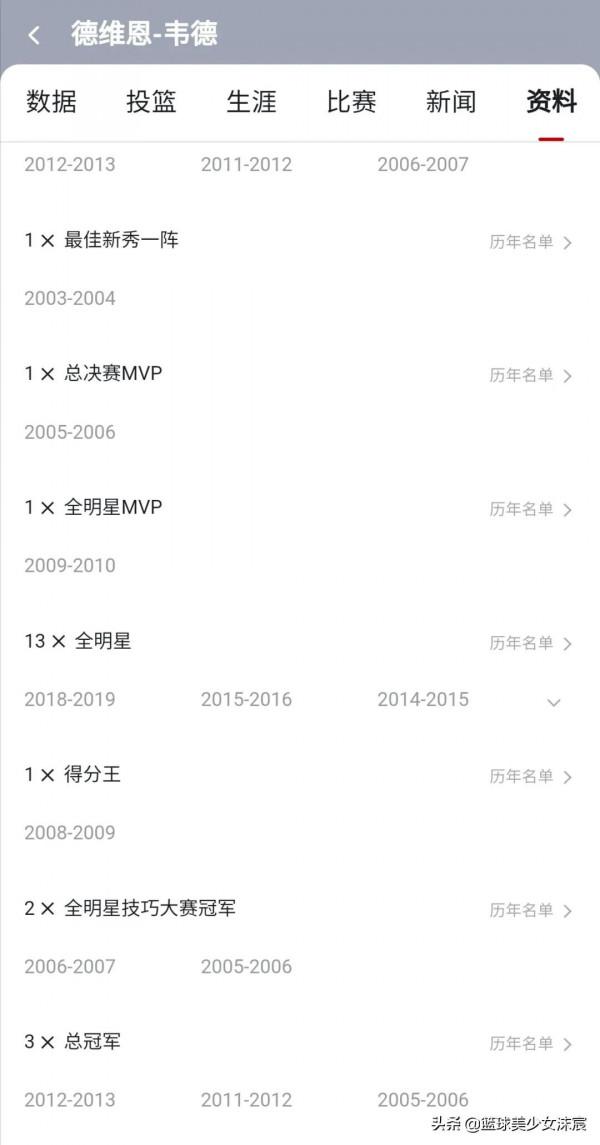Open 历年名单 for 全明星MVP
The height and width of the screenshot is (1145, 600).
click(x=530, y=509)
